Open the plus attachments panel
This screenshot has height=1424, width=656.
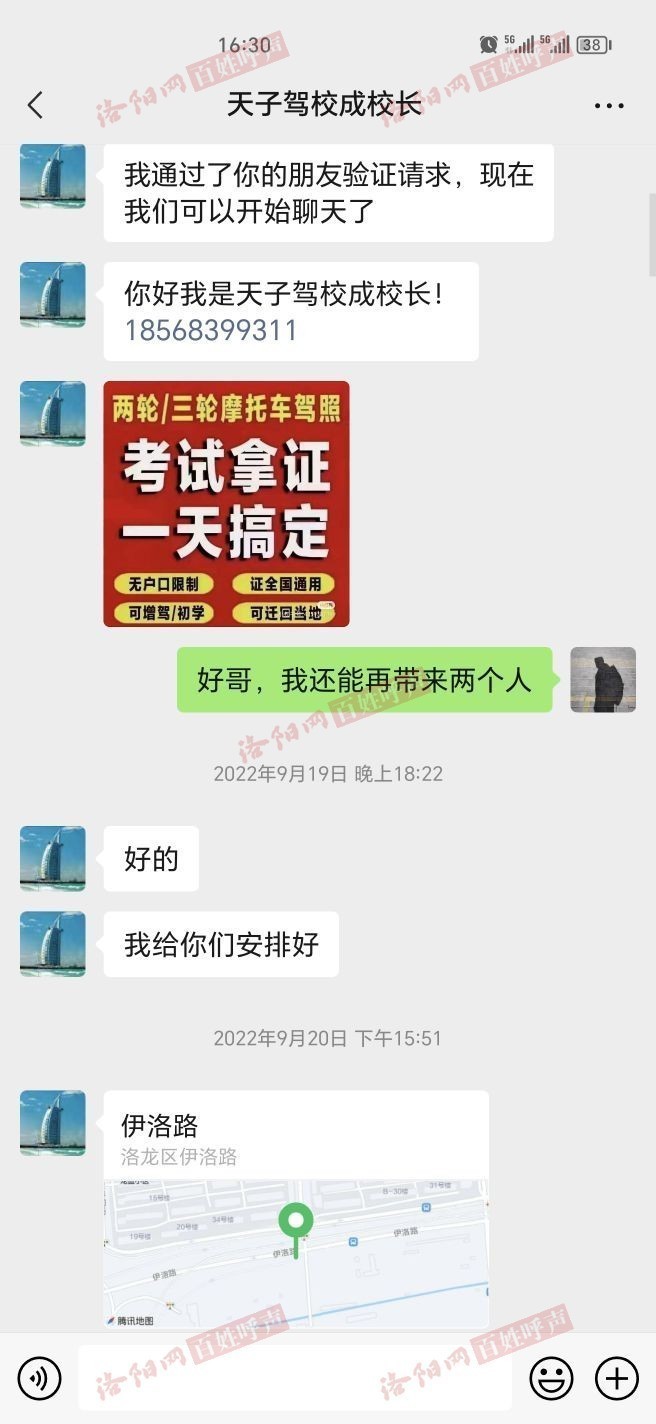coord(617,1379)
